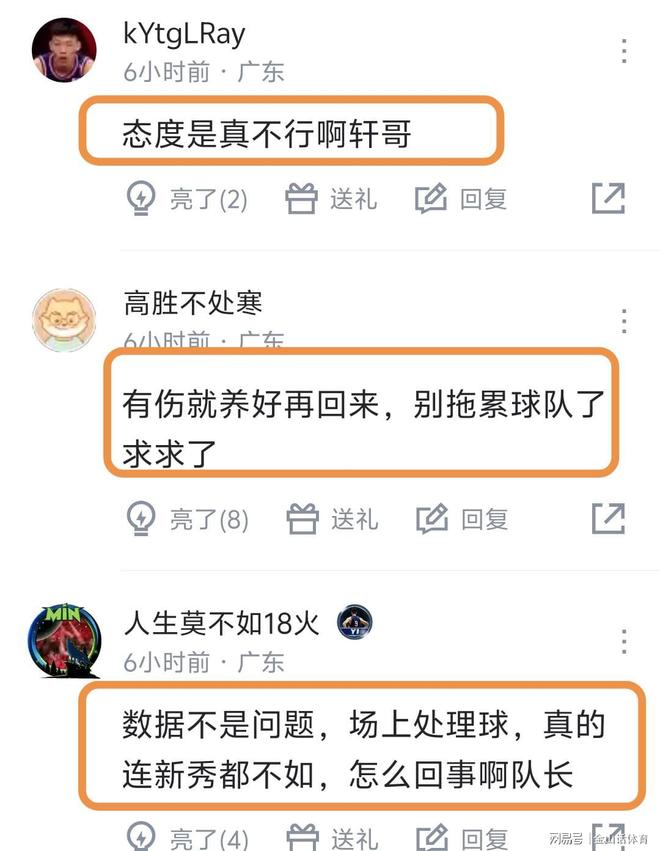View 高胜不处寒's profile avatar
Image resolution: width=660 pixels, height=851 pixels.
coord(65,321)
